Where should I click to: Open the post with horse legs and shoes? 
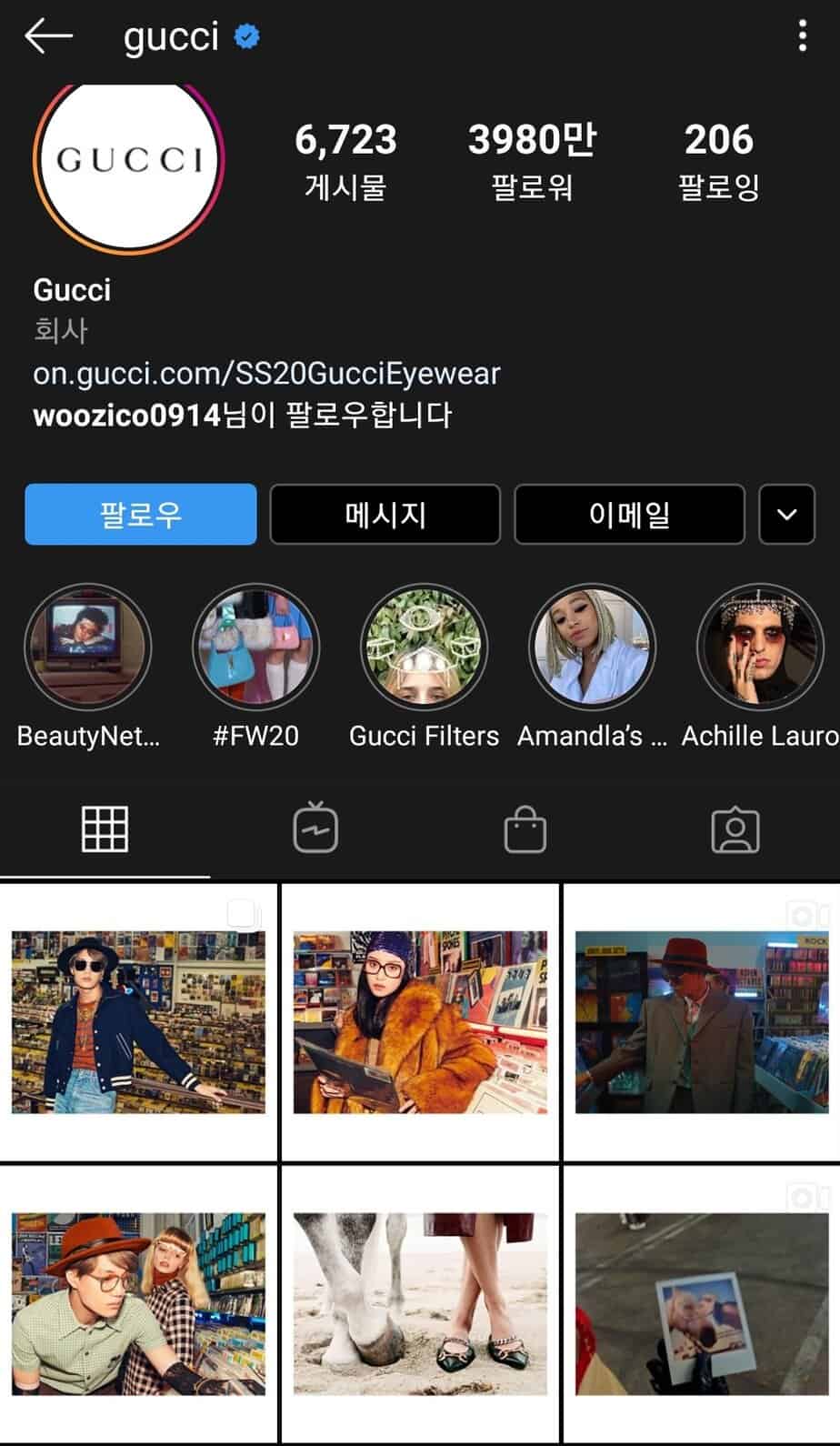[x=420, y=1303]
